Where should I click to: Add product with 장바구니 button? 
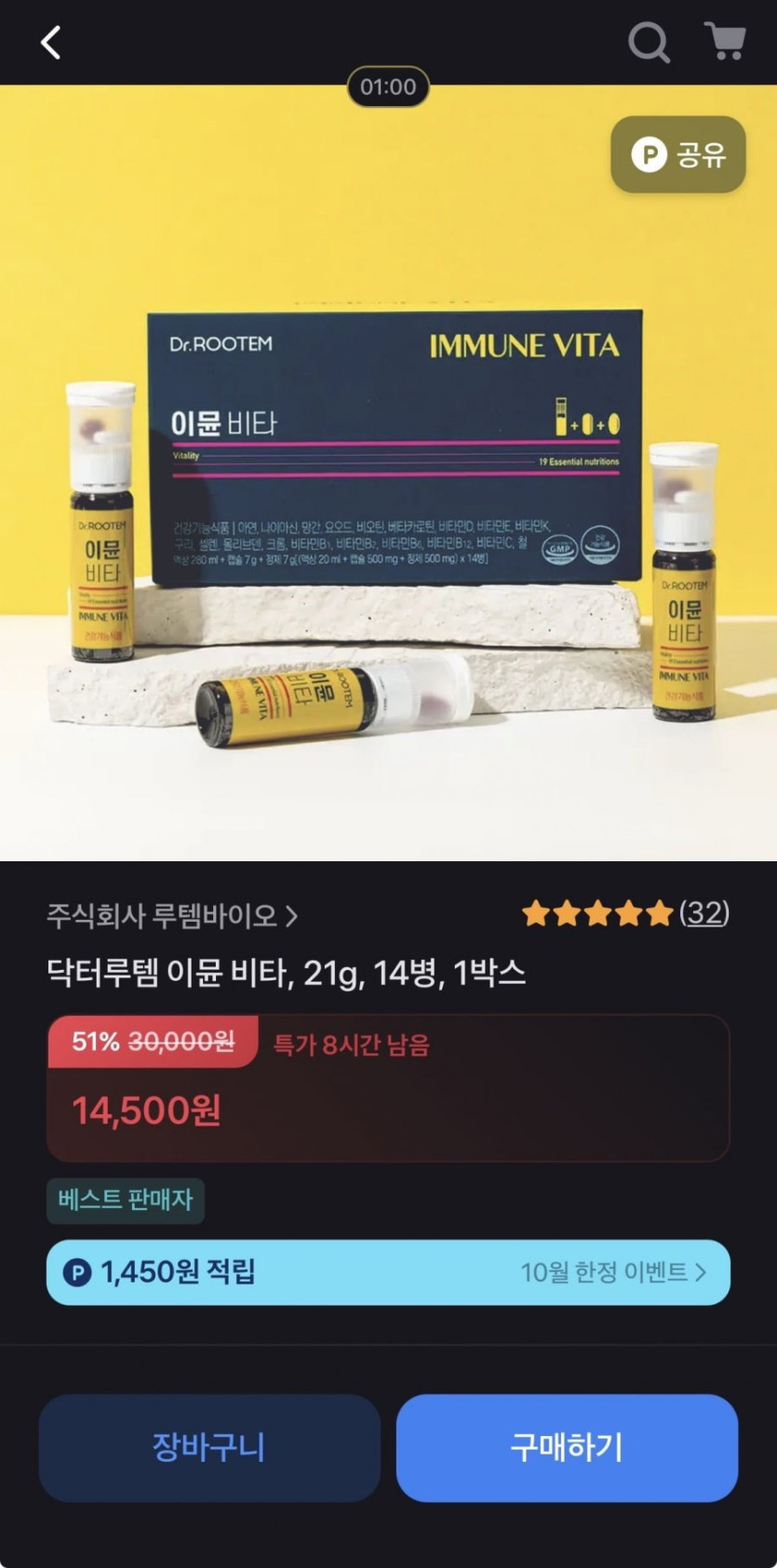(209, 1447)
